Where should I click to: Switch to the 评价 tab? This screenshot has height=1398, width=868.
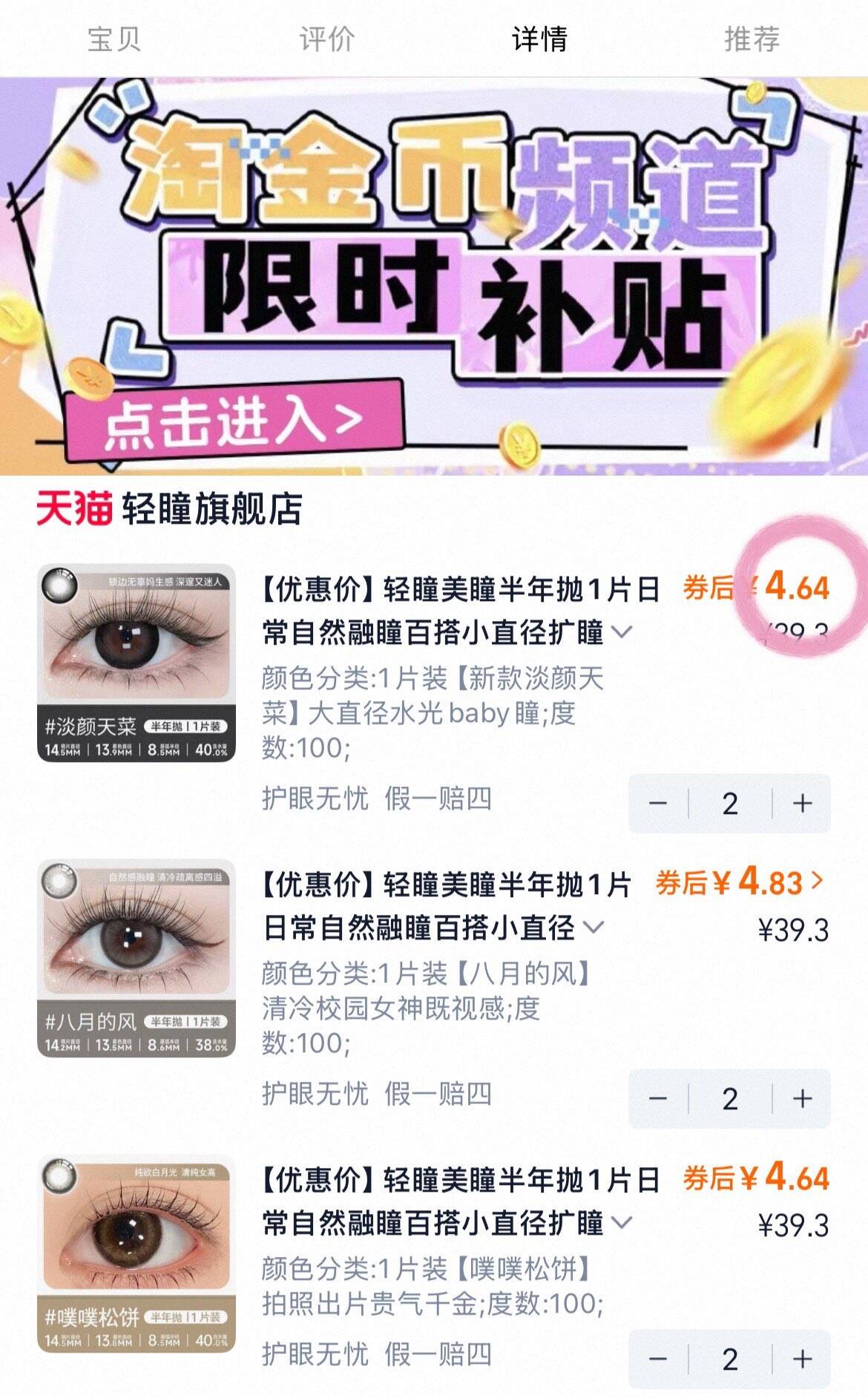point(326,39)
